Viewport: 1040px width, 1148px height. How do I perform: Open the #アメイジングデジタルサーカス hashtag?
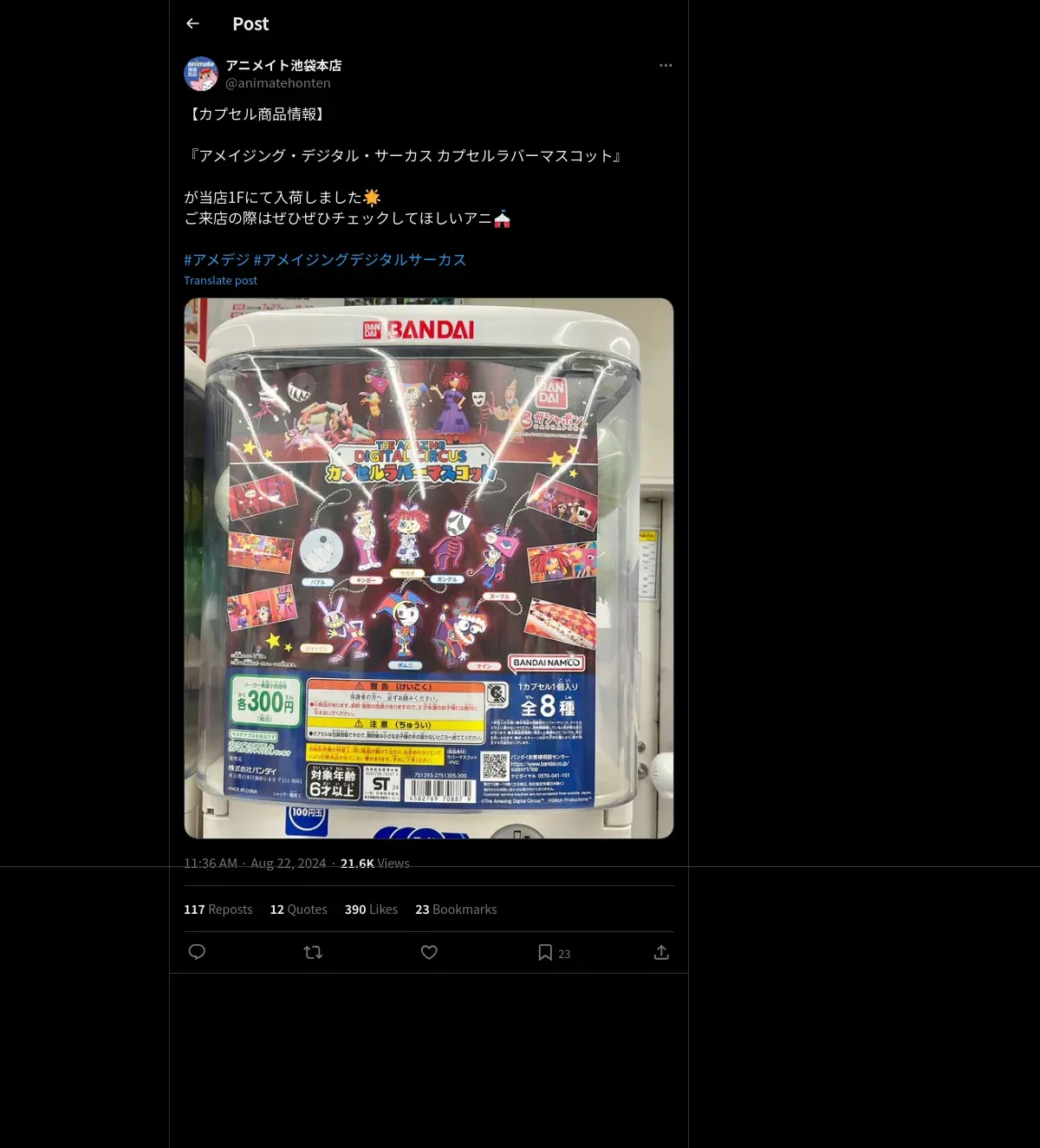coord(360,260)
